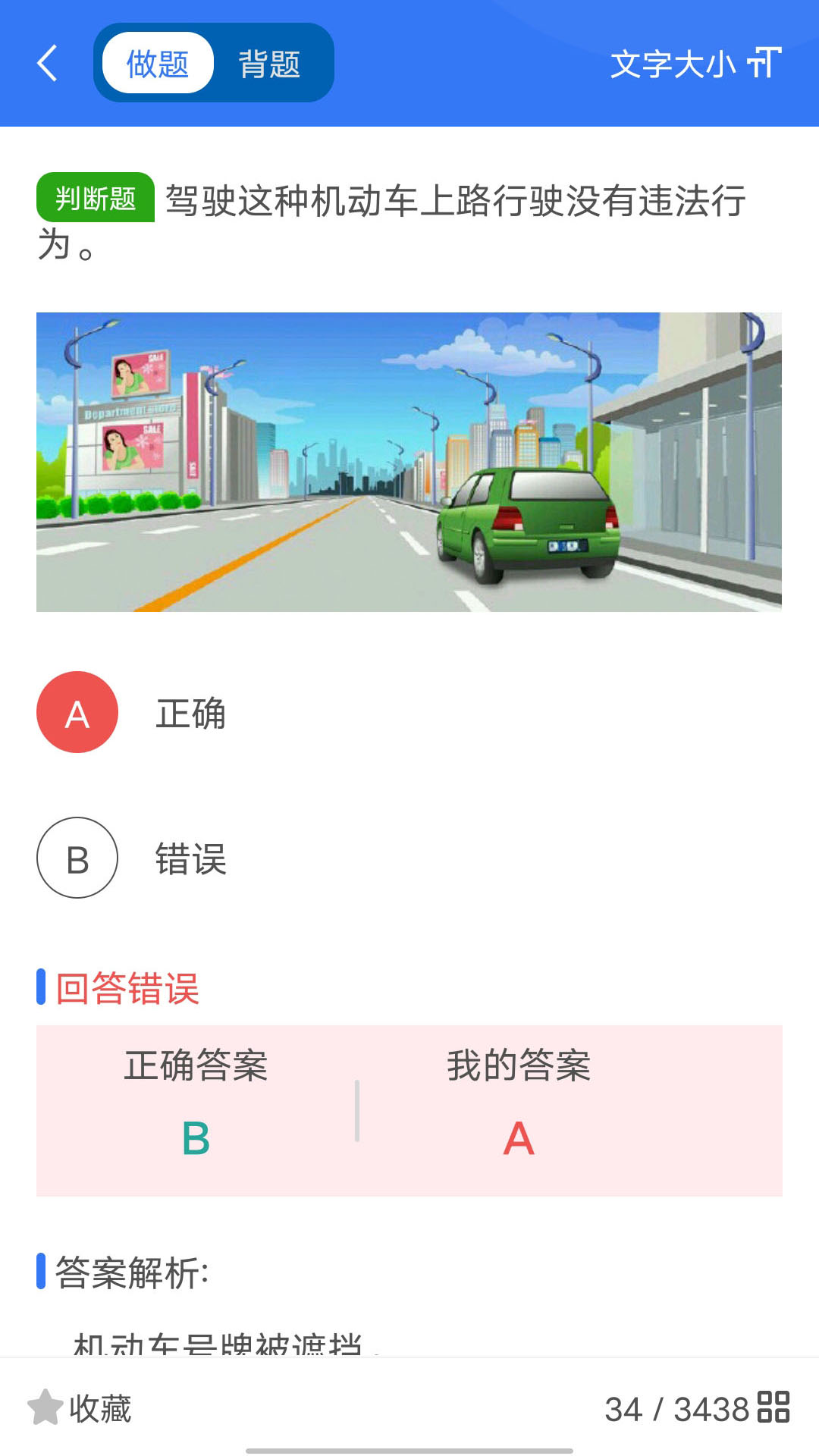Tap the red circled A option icon
This screenshot has width=819, height=1456.
[76, 711]
